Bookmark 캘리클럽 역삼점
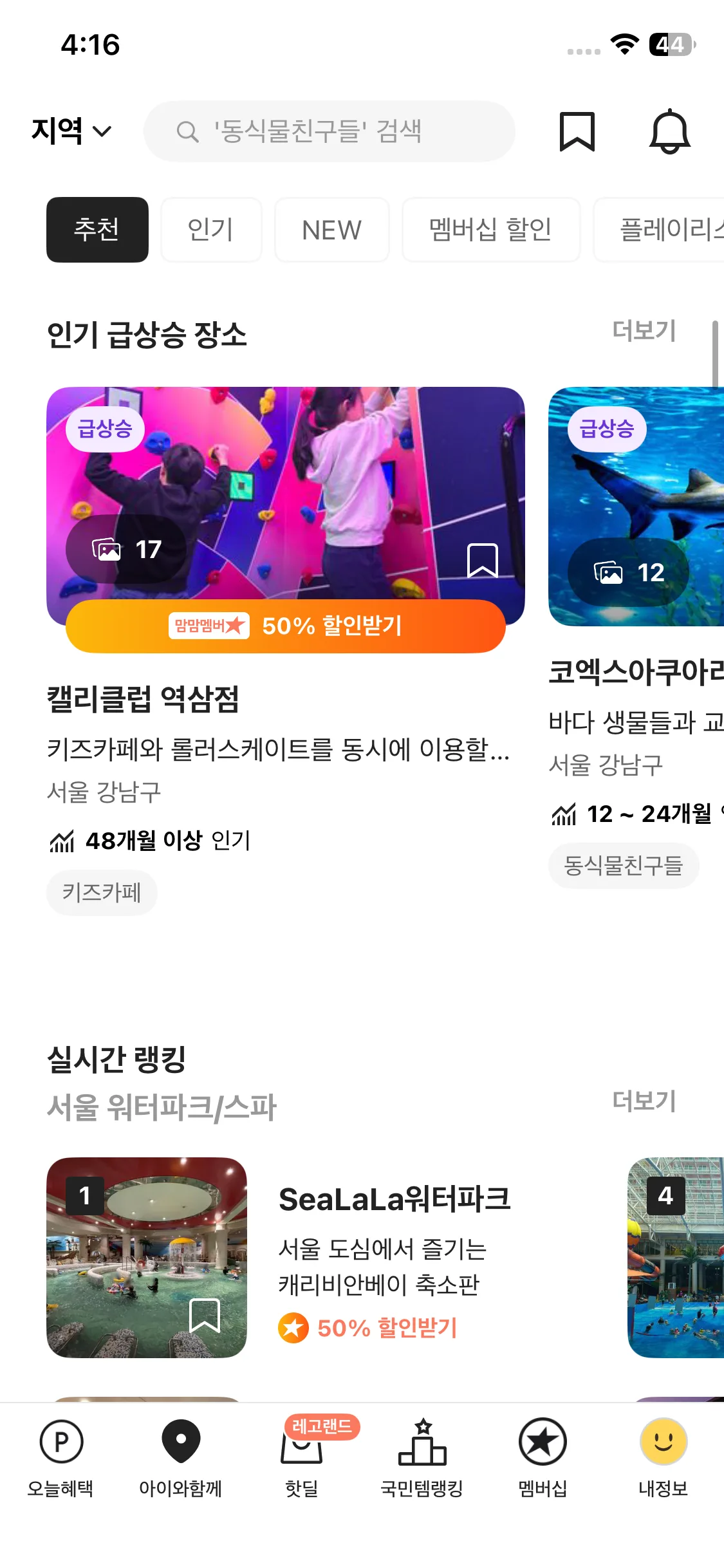The height and width of the screenshot is (1568, 724). (x=482, y=560)
